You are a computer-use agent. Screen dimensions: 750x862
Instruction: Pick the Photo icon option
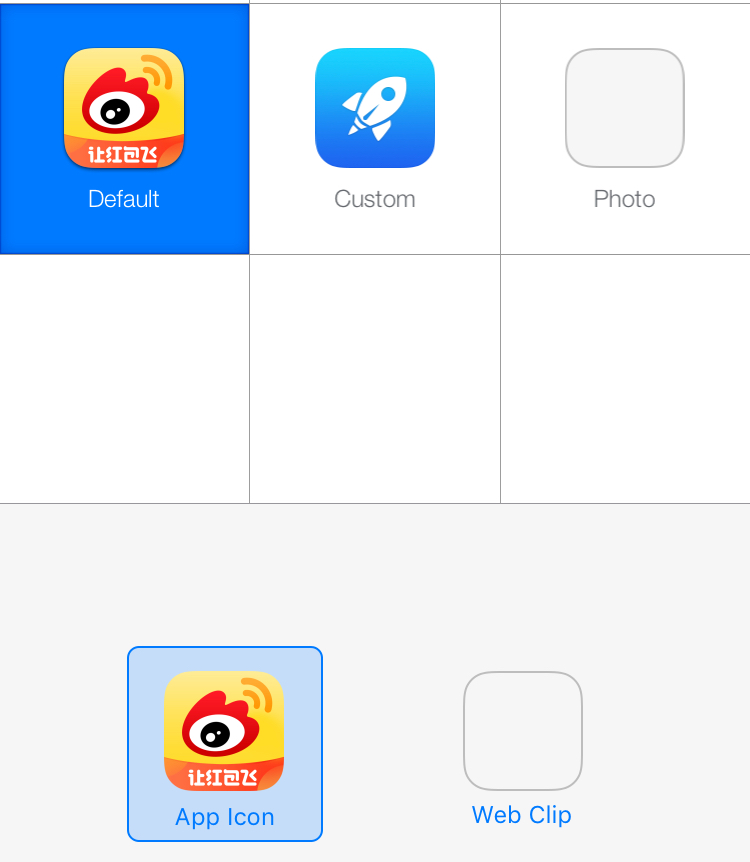625,129
